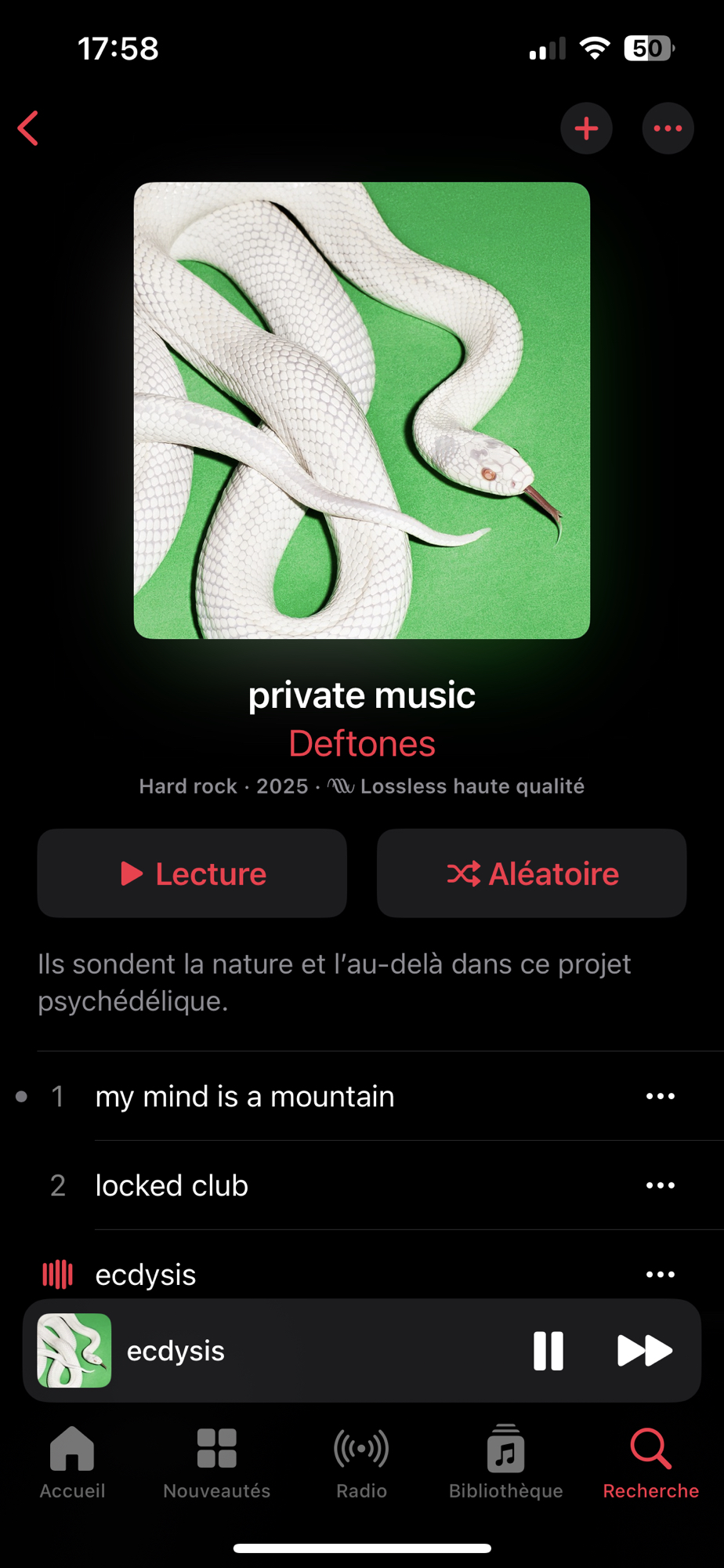The width and height of the screenshot is (724, 1568).
Task: Open options for my mind is a mountain
Action: (660, 1096)
